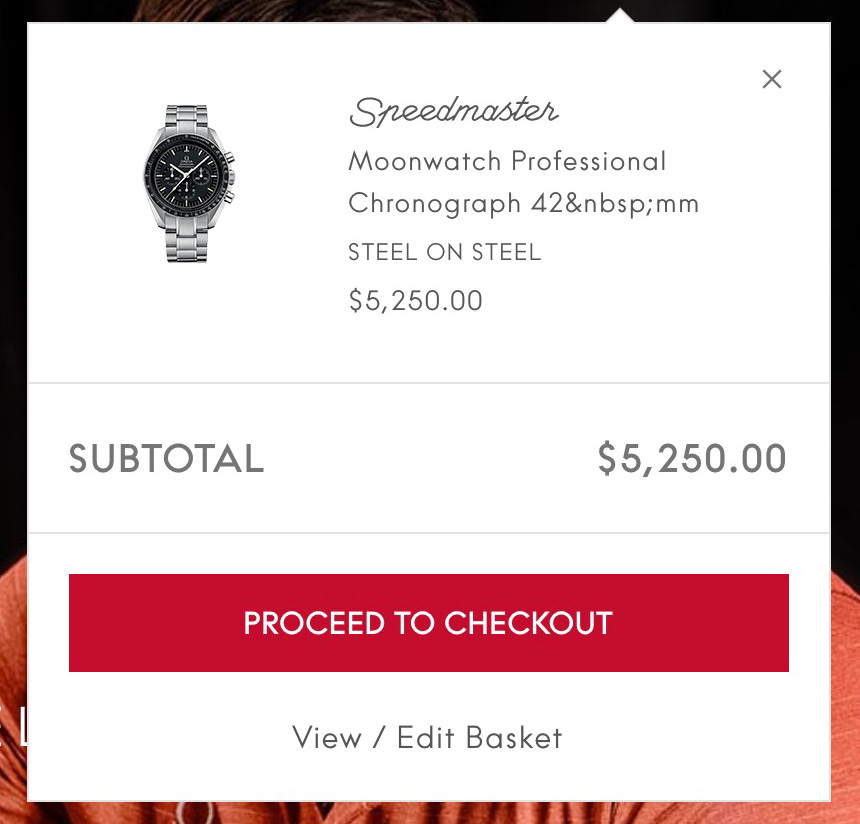Open View / Edit Basket link
The width and height of the screenshot is (860, 824).
pos(427,738)
